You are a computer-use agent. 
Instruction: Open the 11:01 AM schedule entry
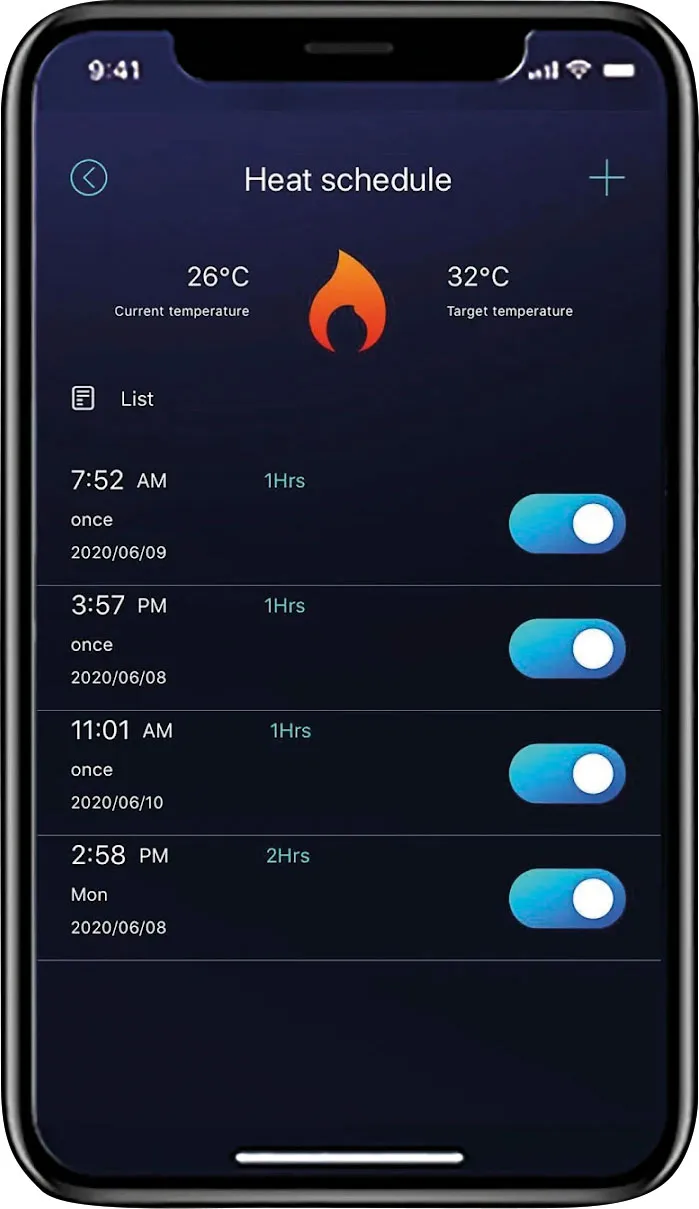pyautogui.click(x=250, y=765)
